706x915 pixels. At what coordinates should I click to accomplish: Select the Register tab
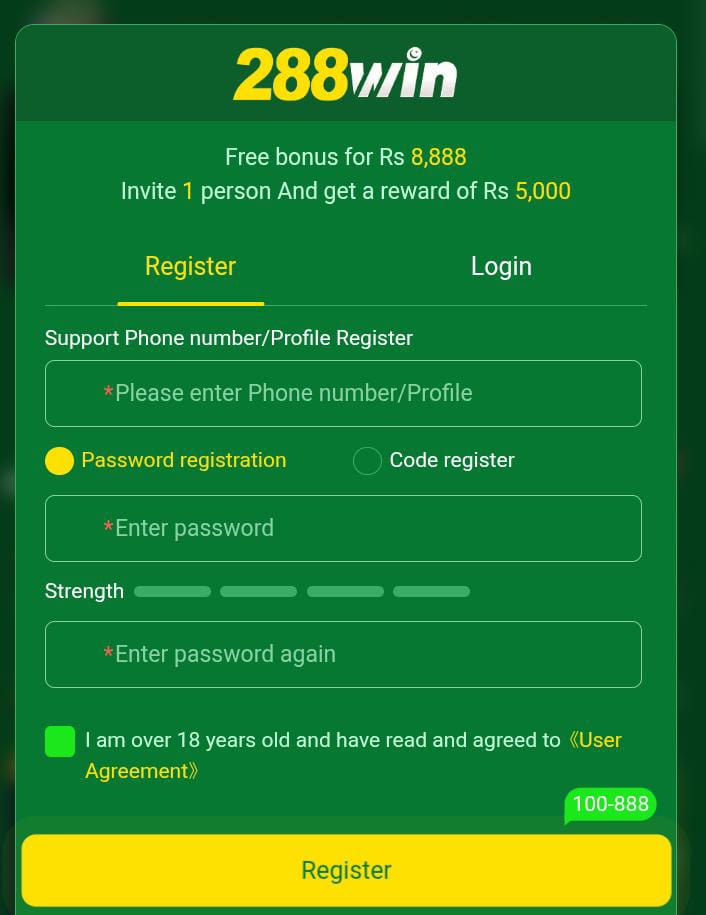pos(190,267)
